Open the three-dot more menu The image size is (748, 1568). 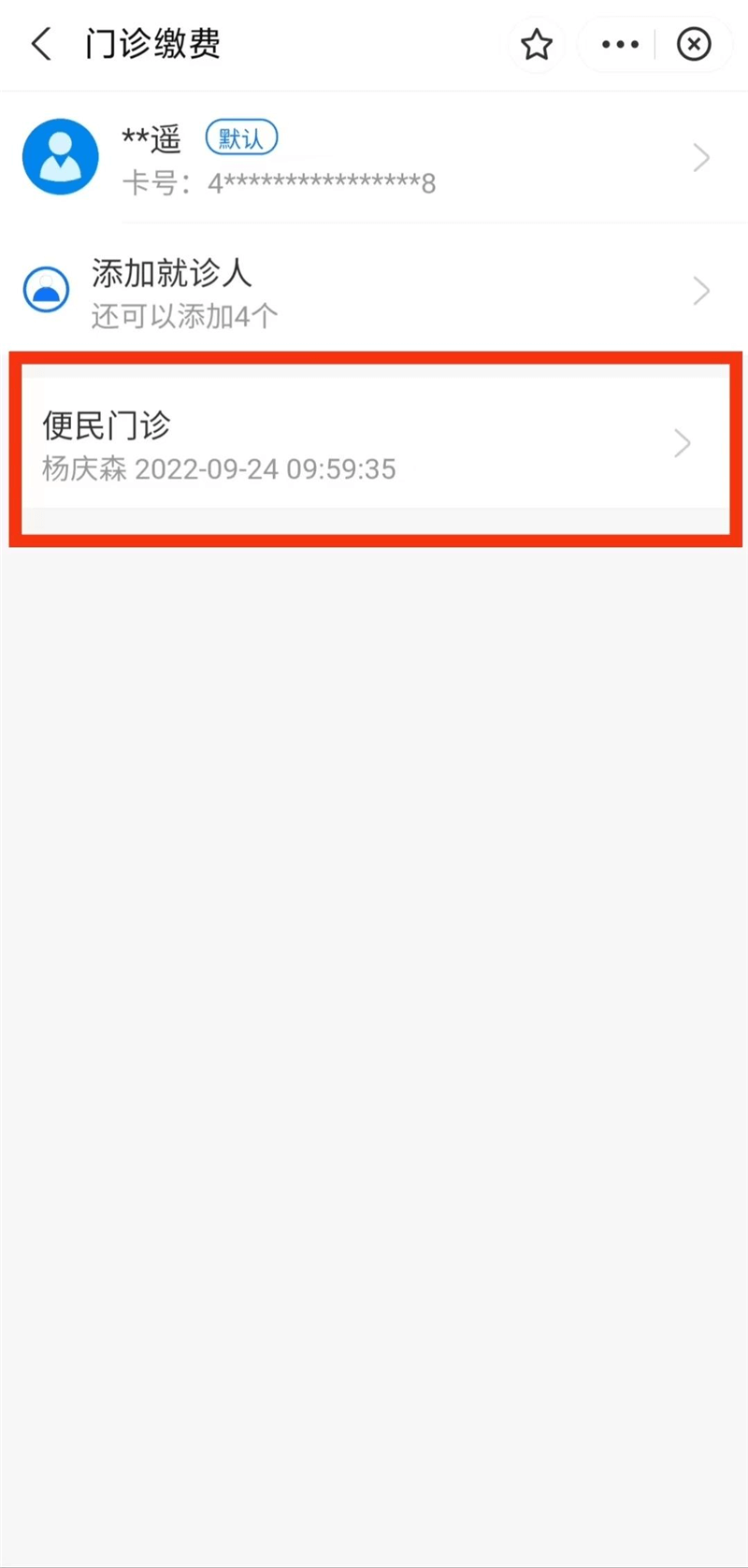click(x=620, y=44)
